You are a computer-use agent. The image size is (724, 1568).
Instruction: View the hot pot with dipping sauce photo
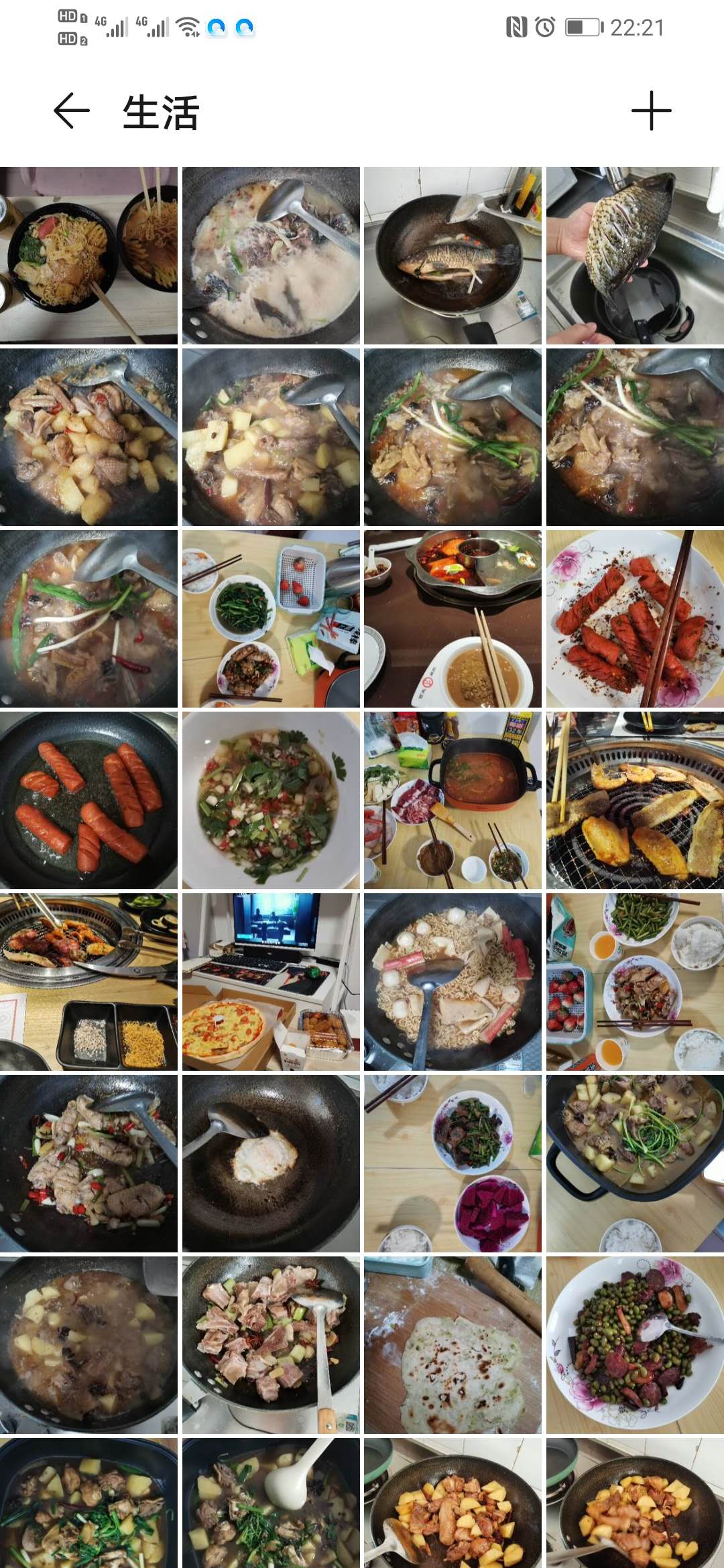[452, 618]
